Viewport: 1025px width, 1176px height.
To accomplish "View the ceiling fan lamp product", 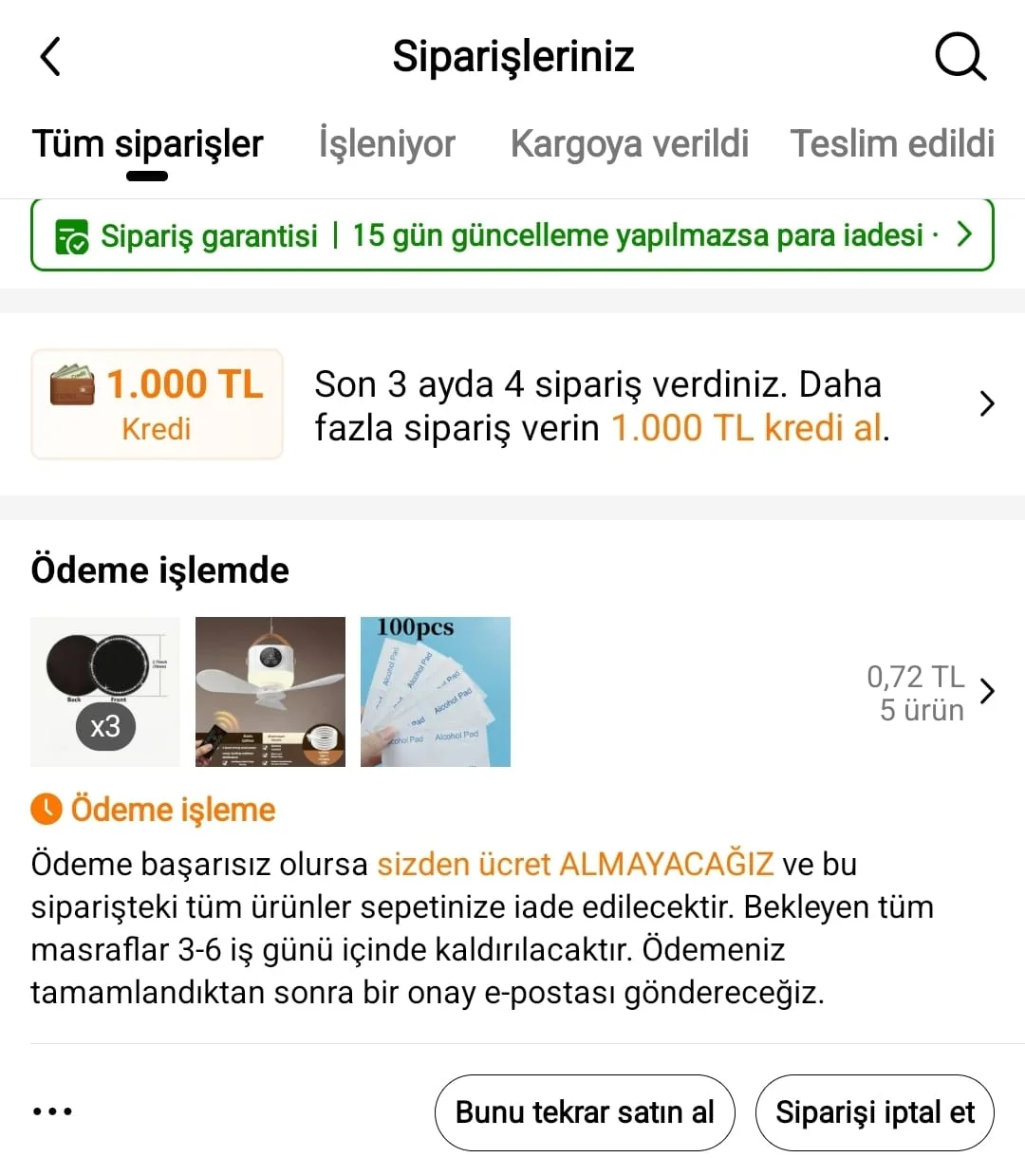I will coord(270,691).
